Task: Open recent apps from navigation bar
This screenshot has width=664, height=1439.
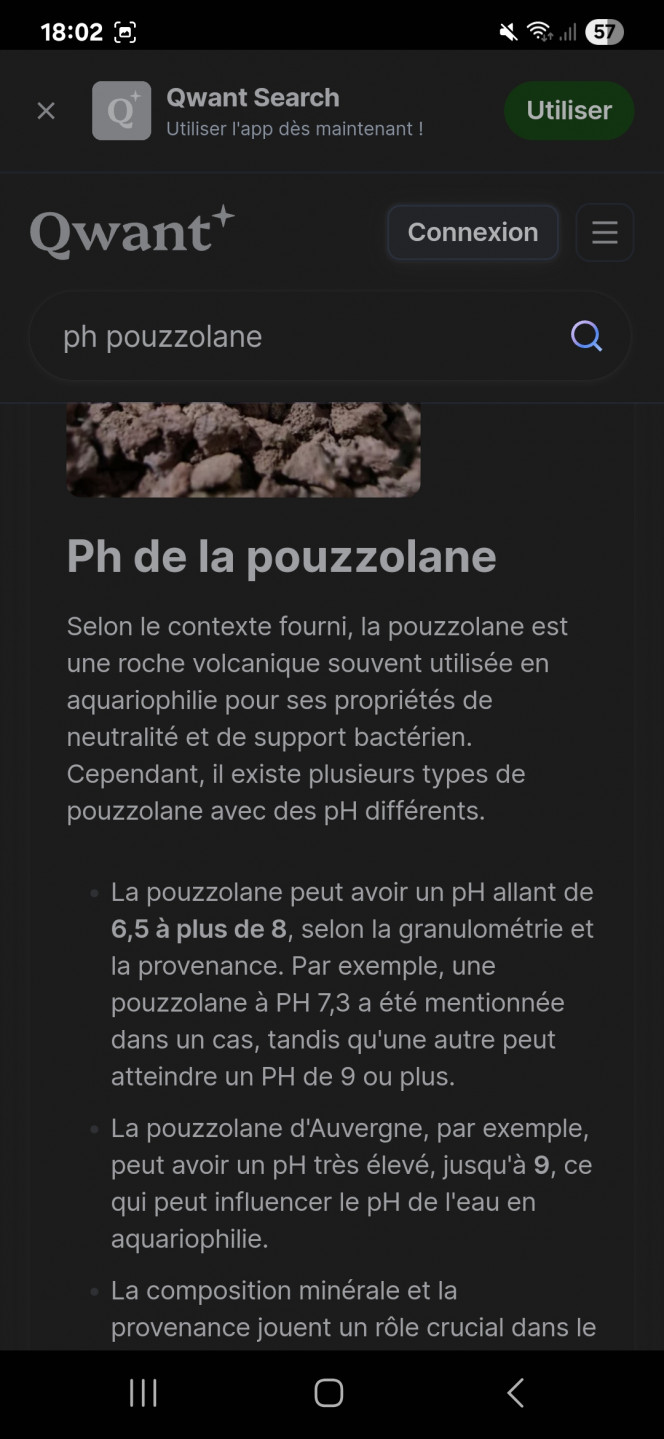Action: point(143,1392)
